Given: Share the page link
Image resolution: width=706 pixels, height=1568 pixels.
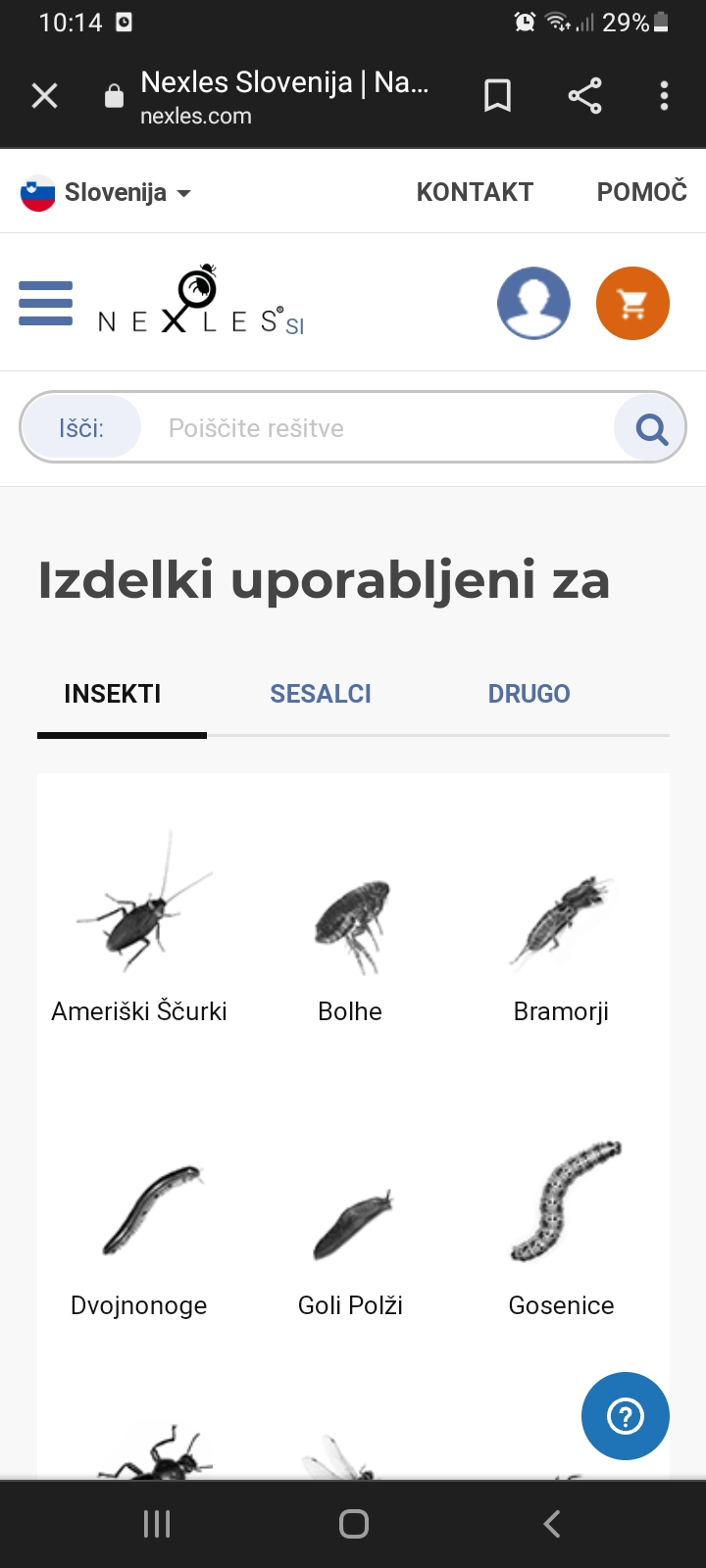Looking at the screenshot, I should (584, 96).
